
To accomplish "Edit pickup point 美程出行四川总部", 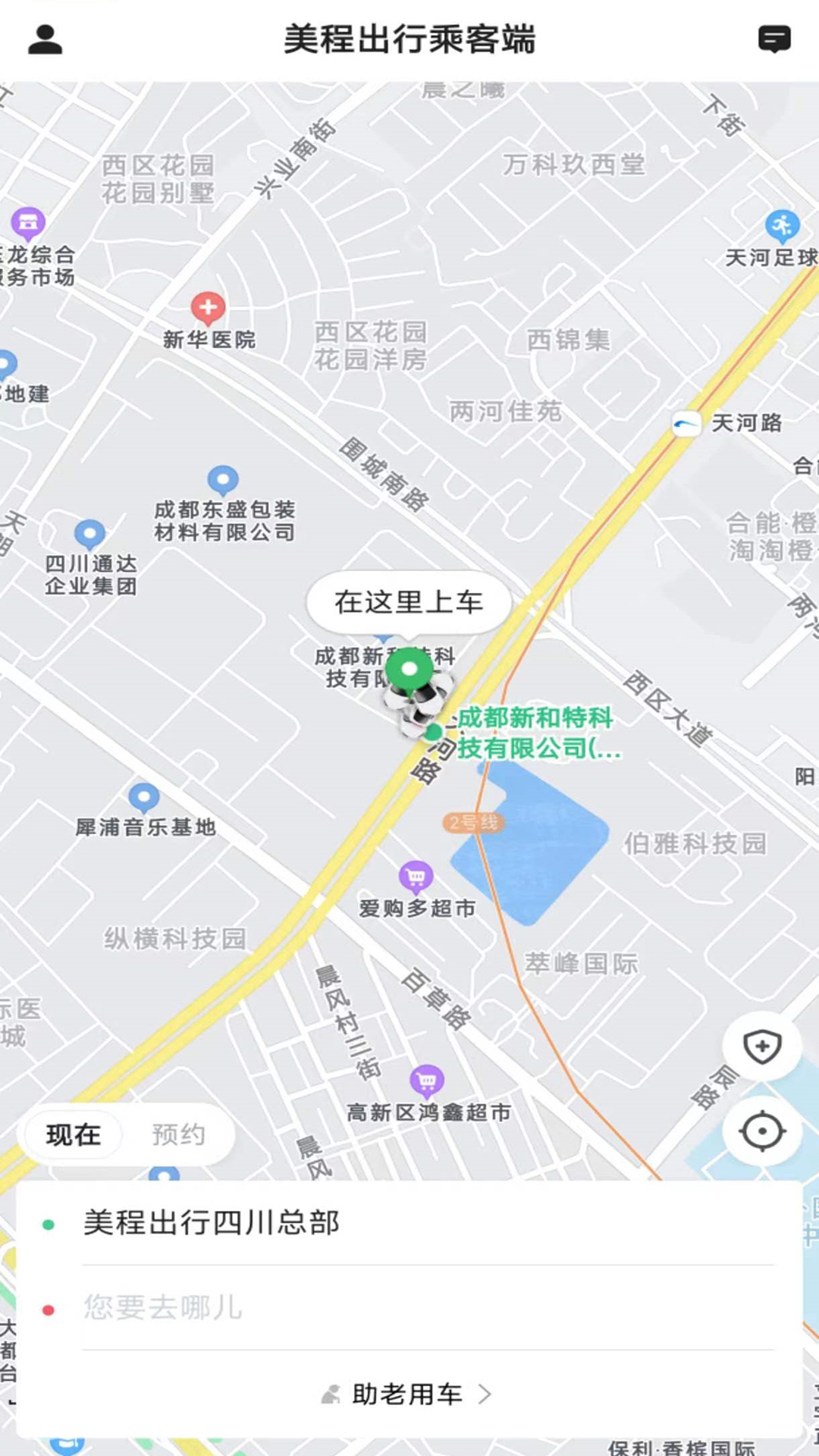I will tap(212, 1223).
